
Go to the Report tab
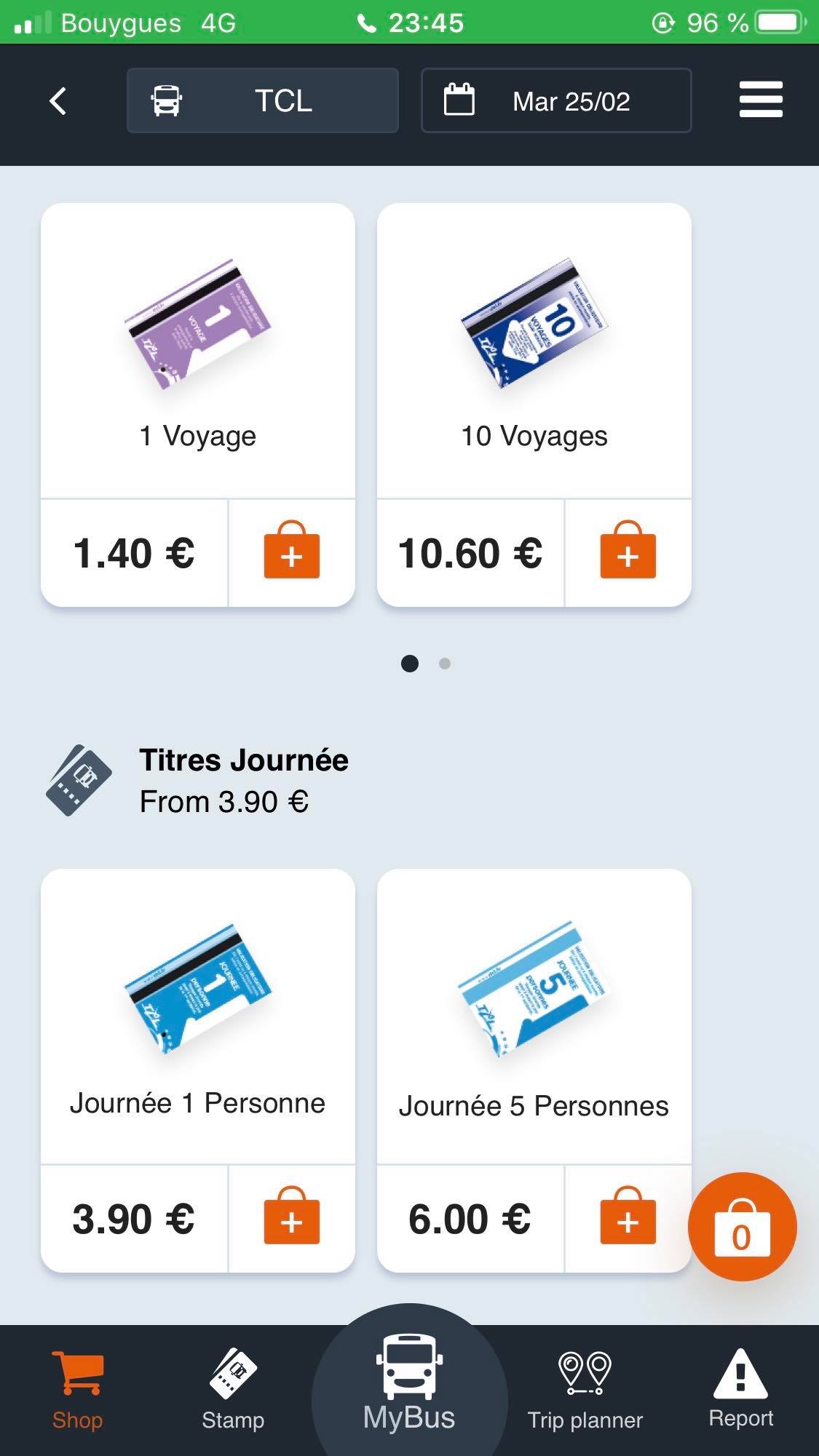pyautogui.click(x=740, y=1390)
